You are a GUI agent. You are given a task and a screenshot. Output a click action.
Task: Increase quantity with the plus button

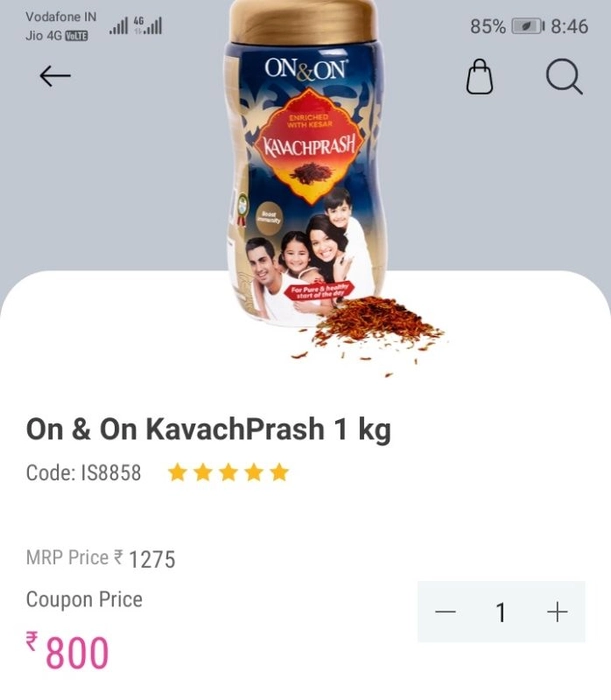click(x=557, y=612)
